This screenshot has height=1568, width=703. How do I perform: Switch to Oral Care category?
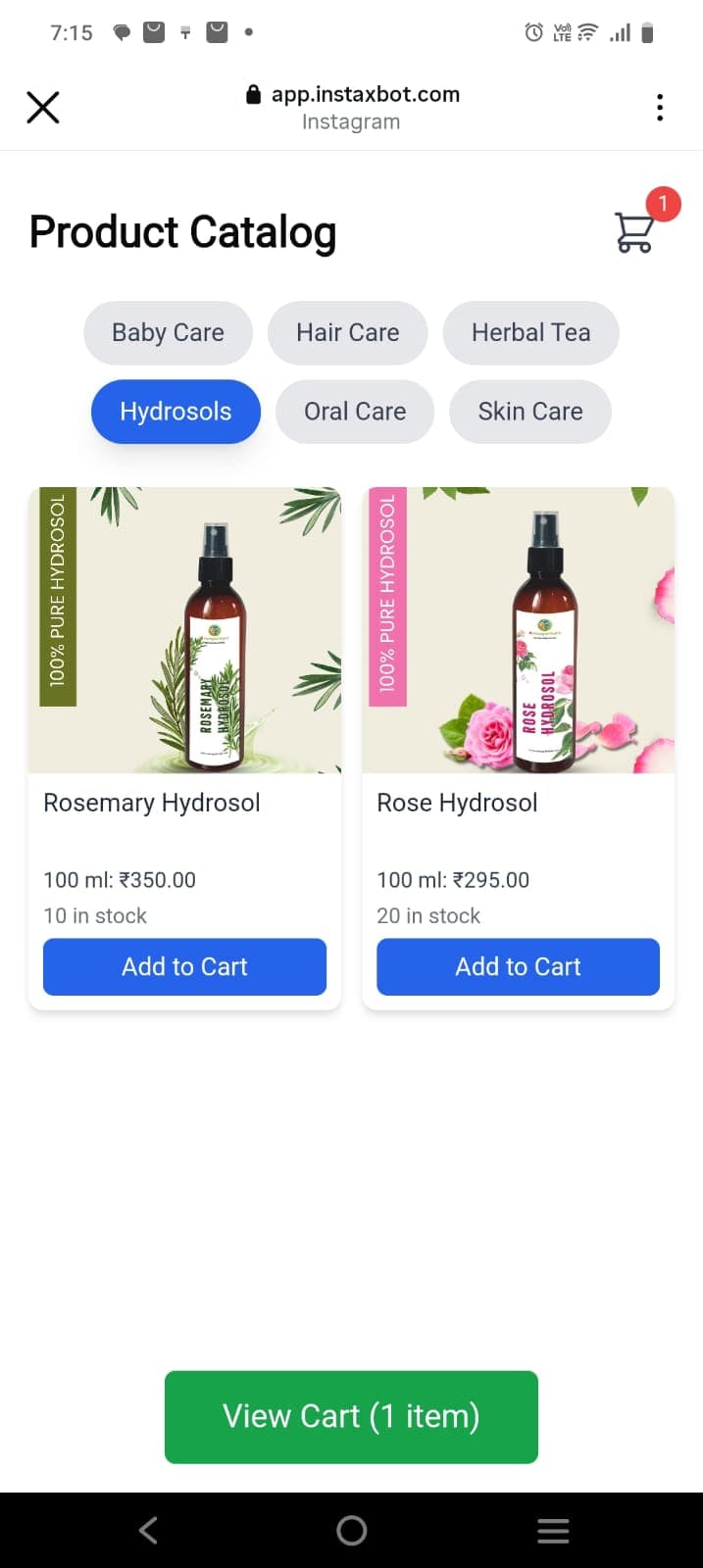click(x=354, y=412)
